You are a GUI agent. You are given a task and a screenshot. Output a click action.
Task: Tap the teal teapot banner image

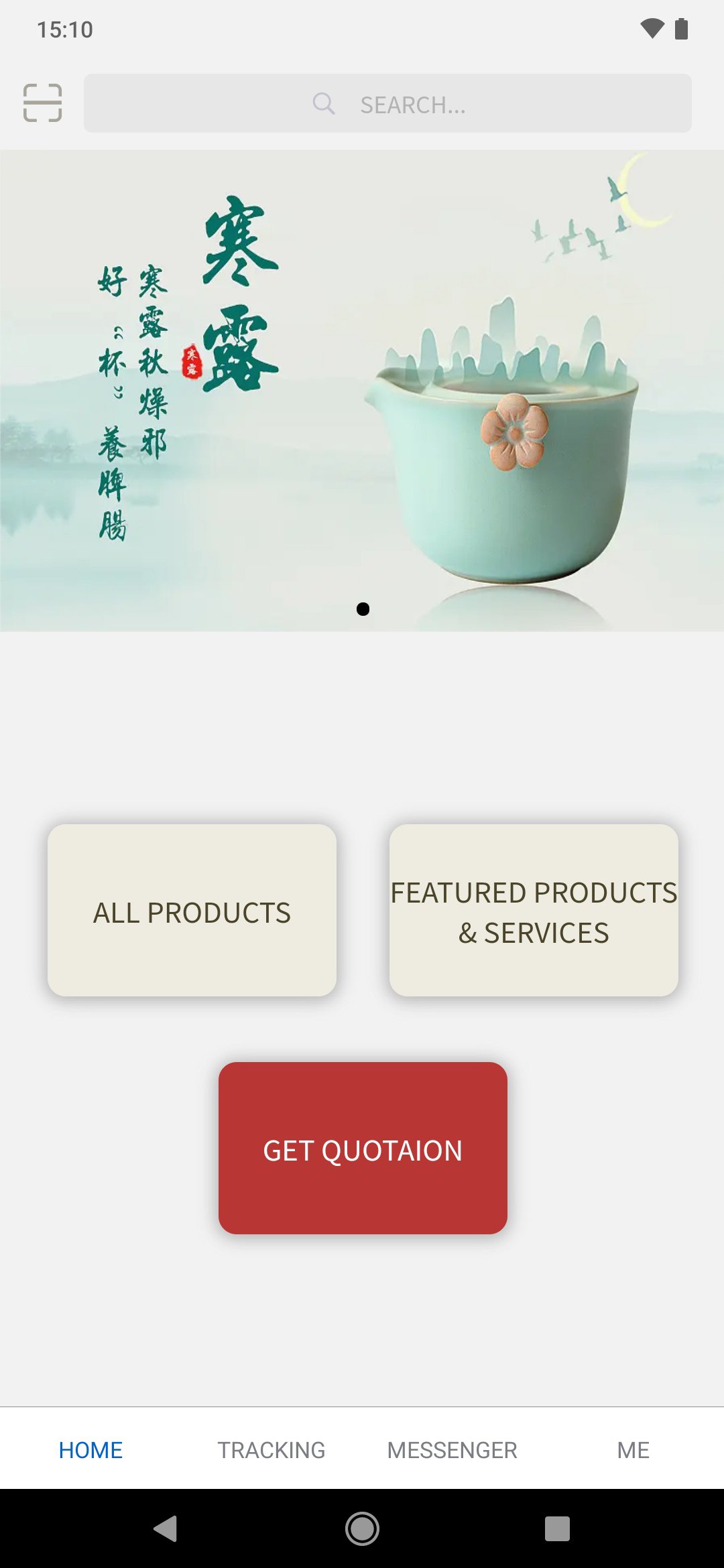click(362, 393)
